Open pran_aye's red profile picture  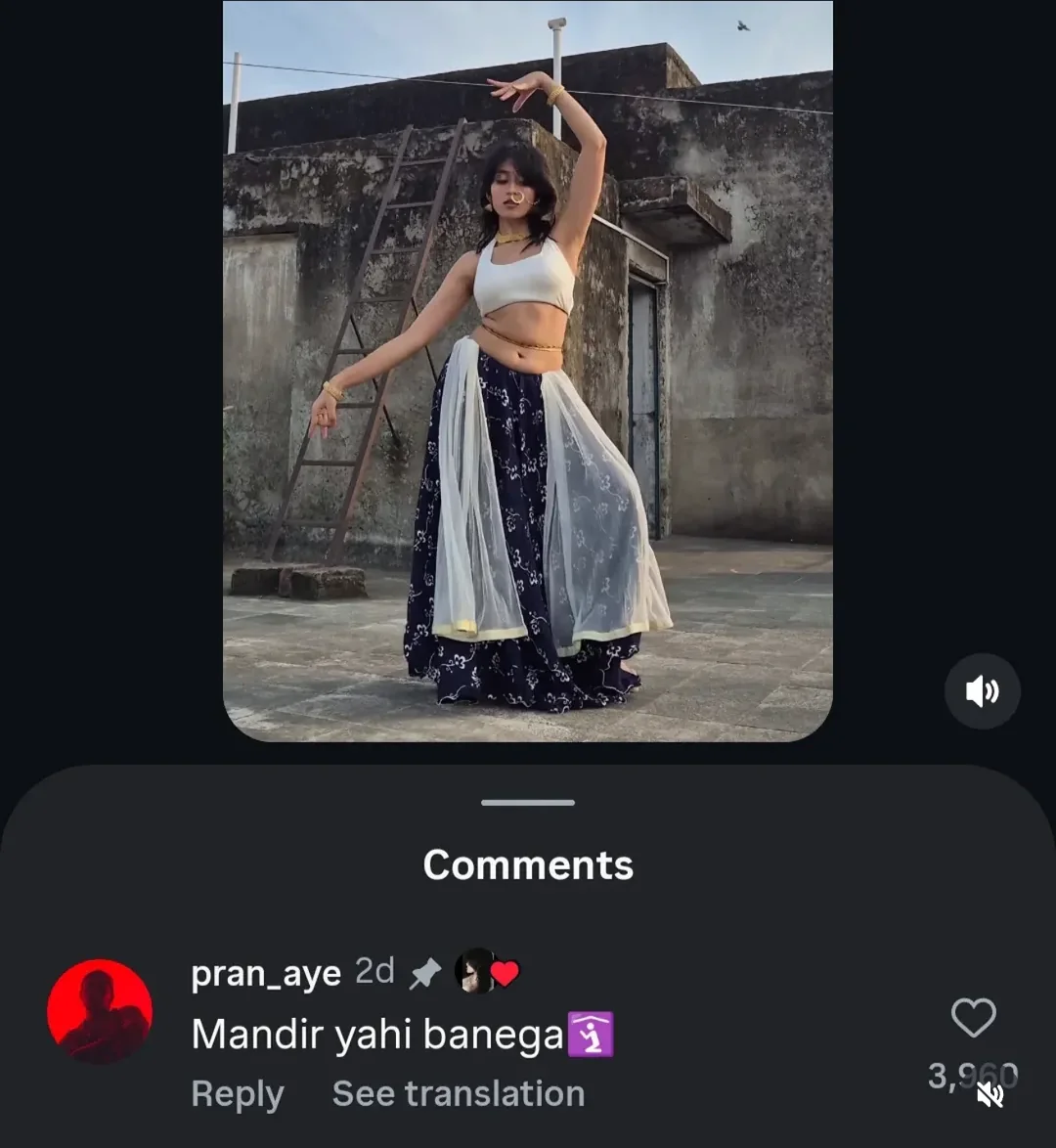click(x=100, y=1011)
